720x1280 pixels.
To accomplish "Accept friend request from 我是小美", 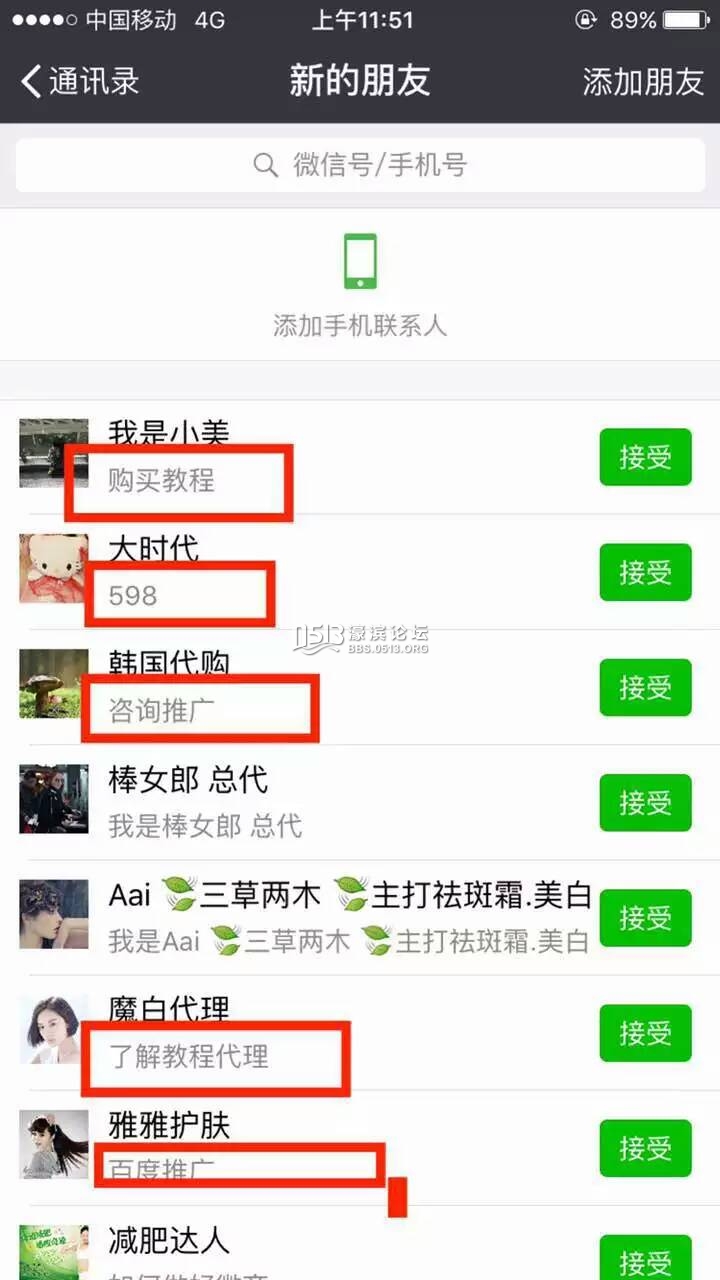I will point(645,457).
